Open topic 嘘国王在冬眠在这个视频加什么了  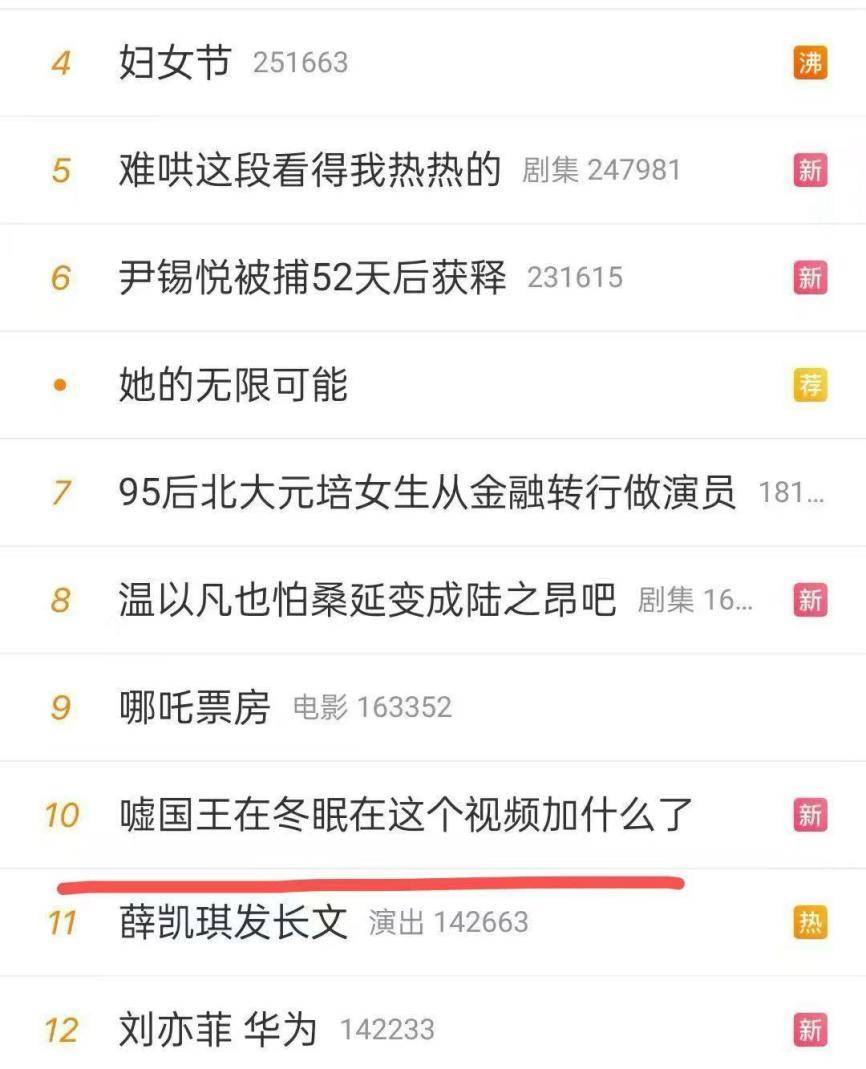click(x=405, y=815)
